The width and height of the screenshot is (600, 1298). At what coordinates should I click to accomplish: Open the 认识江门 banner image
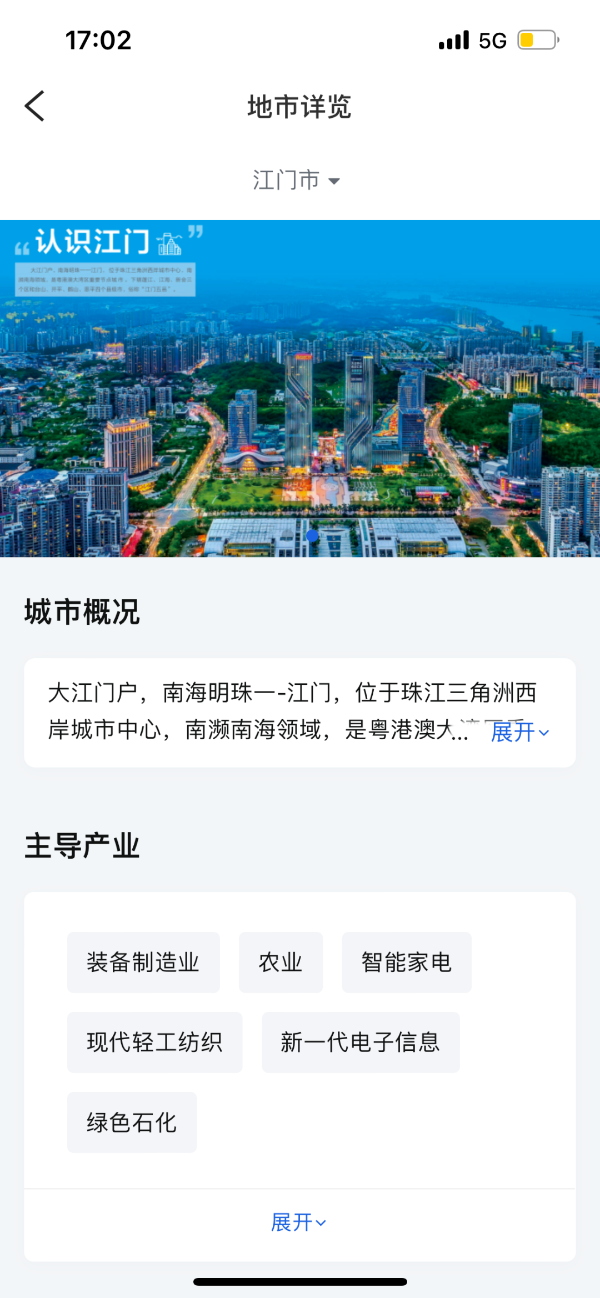[x=300, y=388]
